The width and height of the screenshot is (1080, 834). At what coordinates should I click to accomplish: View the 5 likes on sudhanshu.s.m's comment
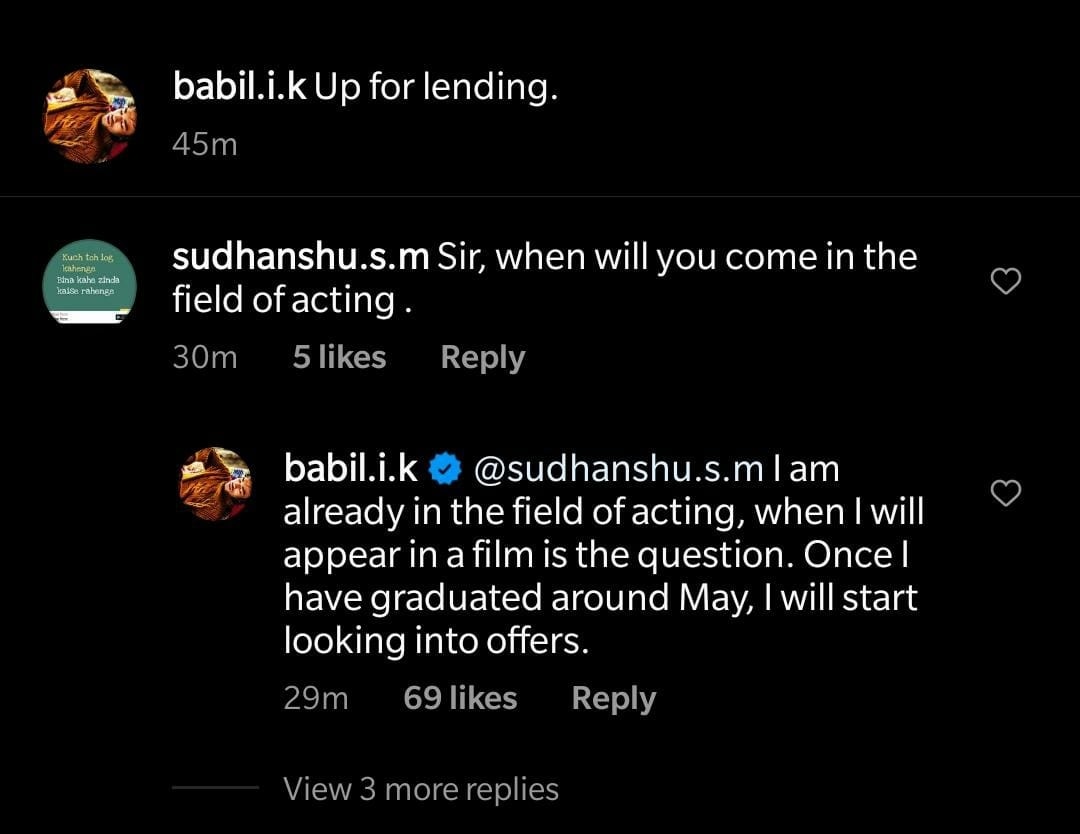point(339,357)
